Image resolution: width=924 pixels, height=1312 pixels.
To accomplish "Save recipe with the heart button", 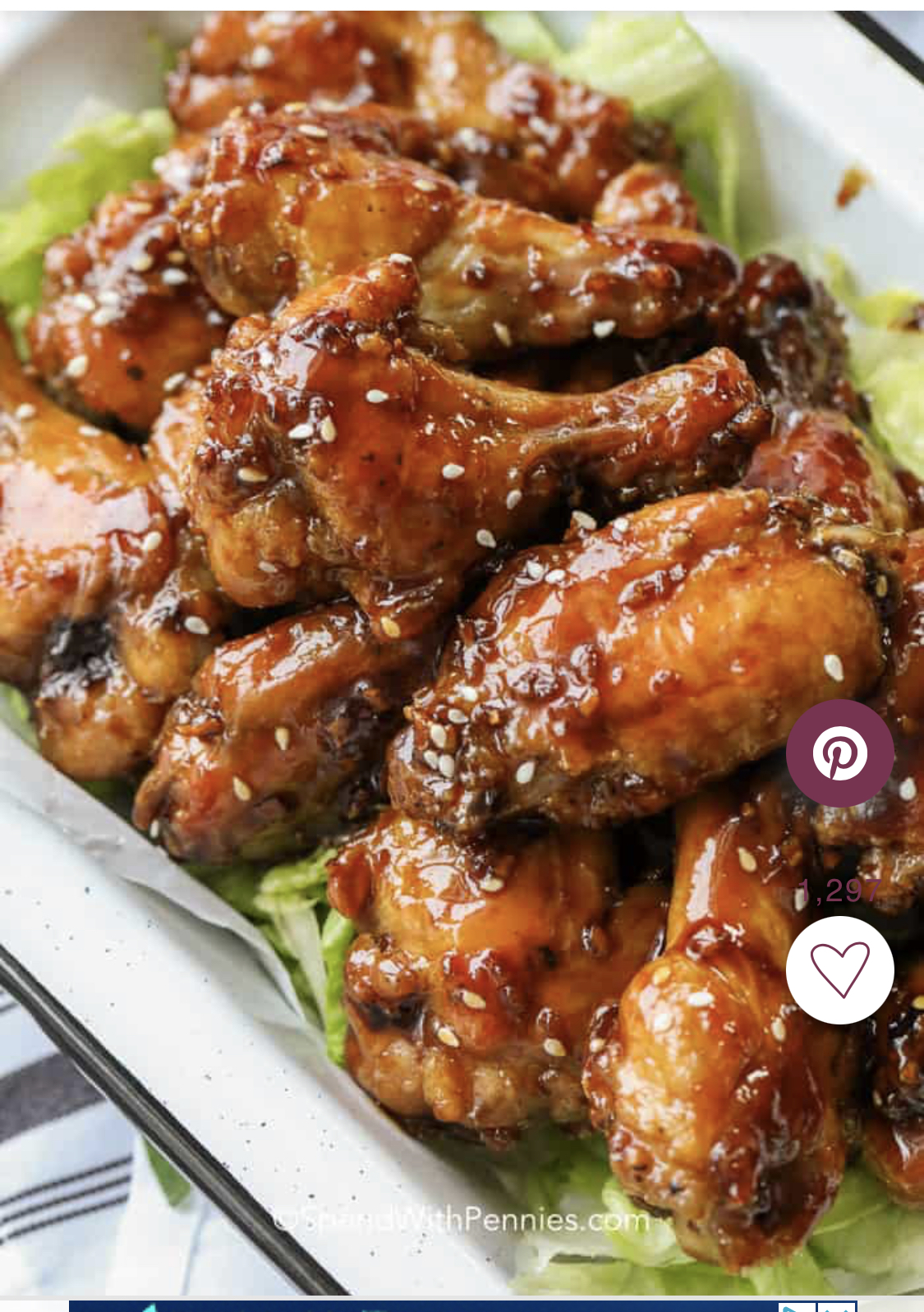I will click(839, 969).
